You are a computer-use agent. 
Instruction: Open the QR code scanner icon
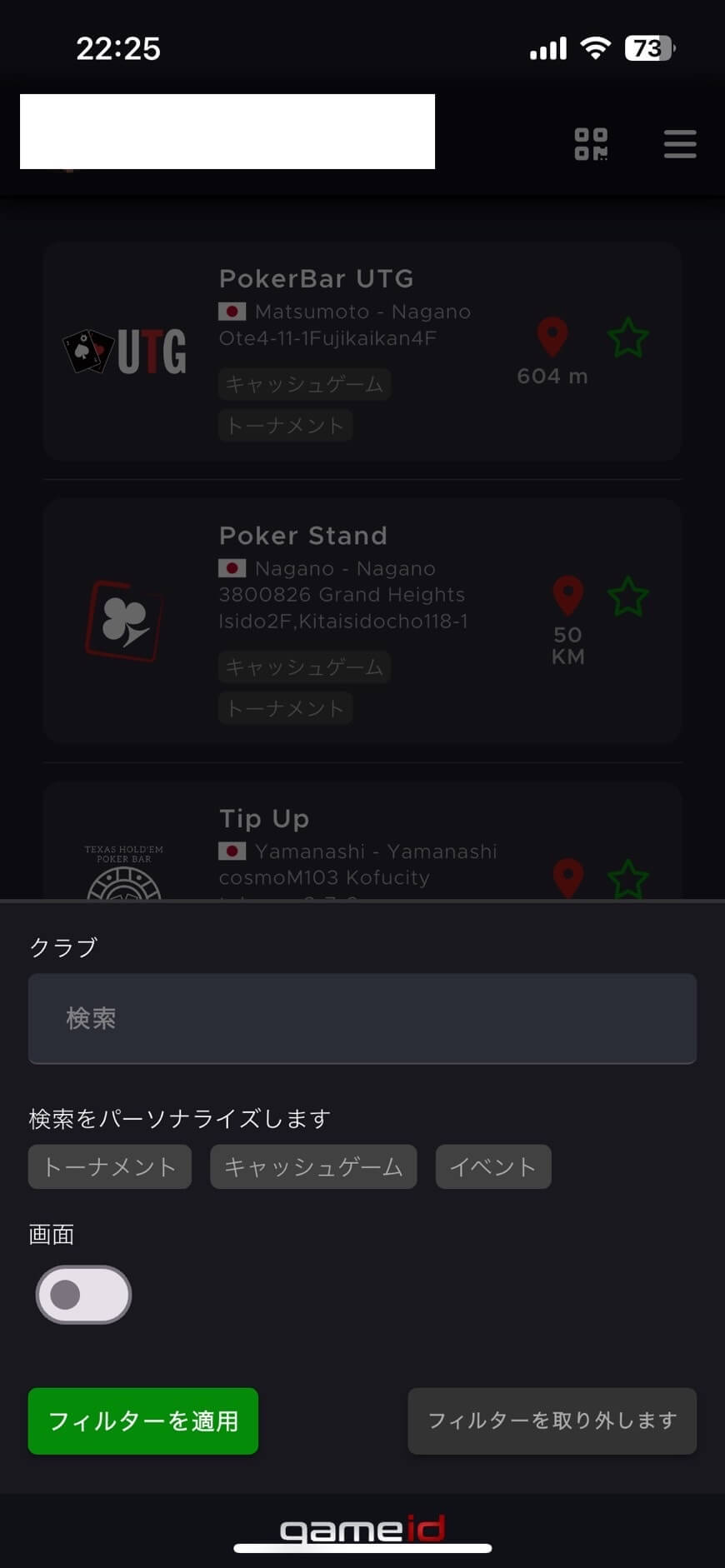point(591,144)
